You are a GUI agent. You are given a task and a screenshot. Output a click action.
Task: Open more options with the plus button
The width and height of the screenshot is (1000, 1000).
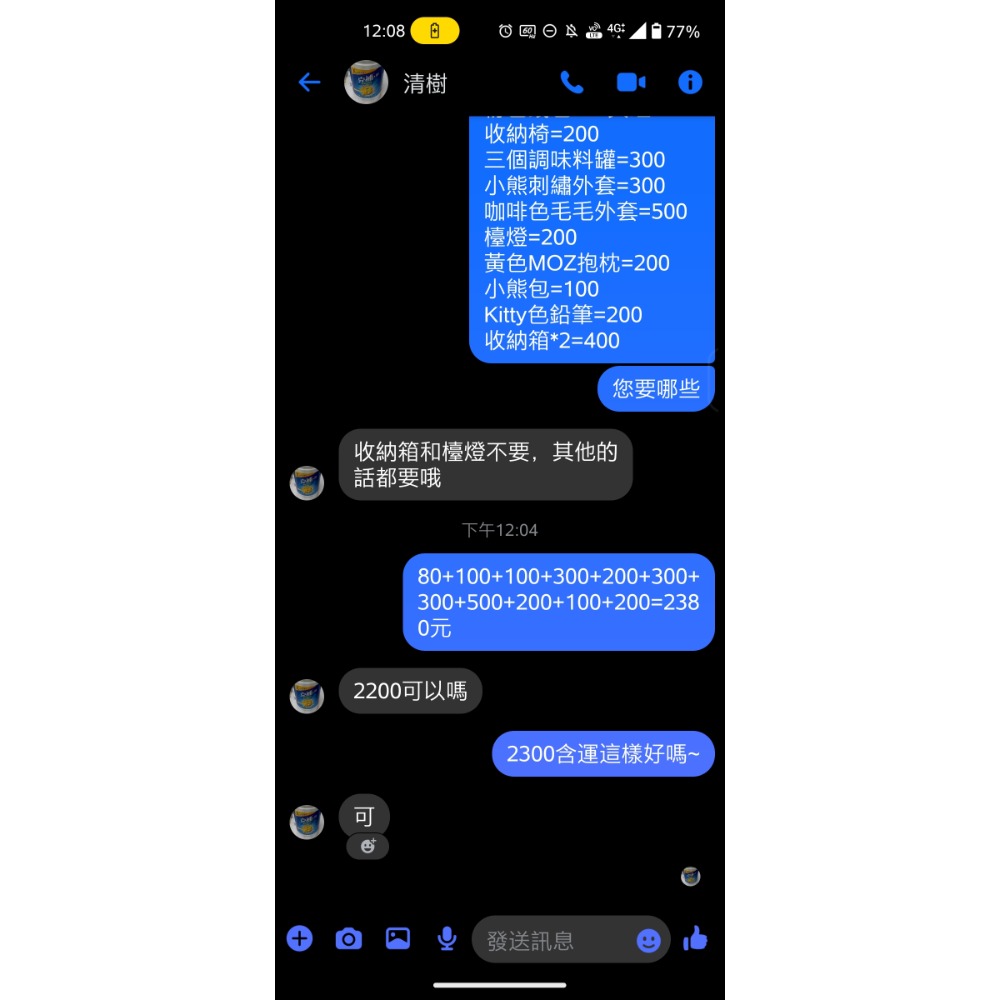299,938
